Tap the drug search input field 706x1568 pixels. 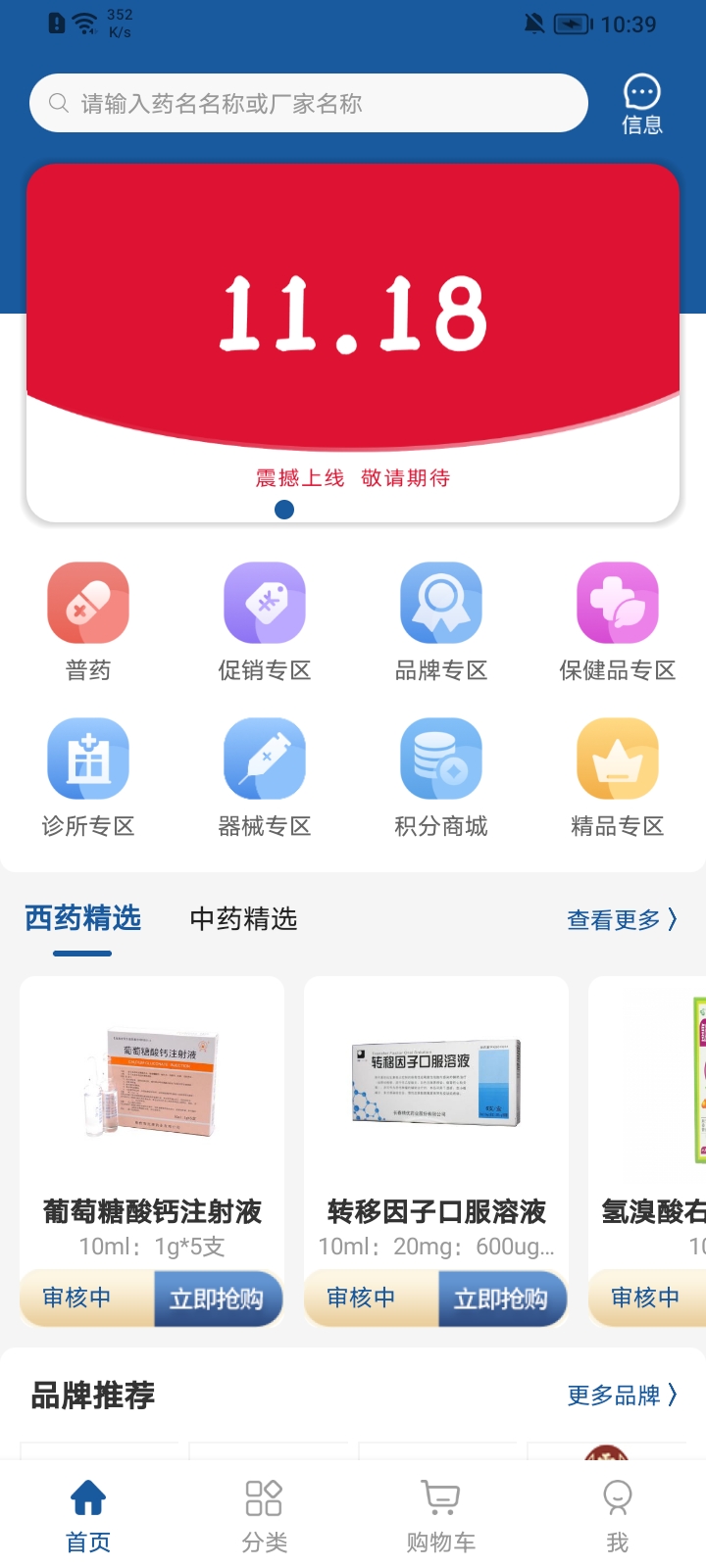[x=309, y=102]
